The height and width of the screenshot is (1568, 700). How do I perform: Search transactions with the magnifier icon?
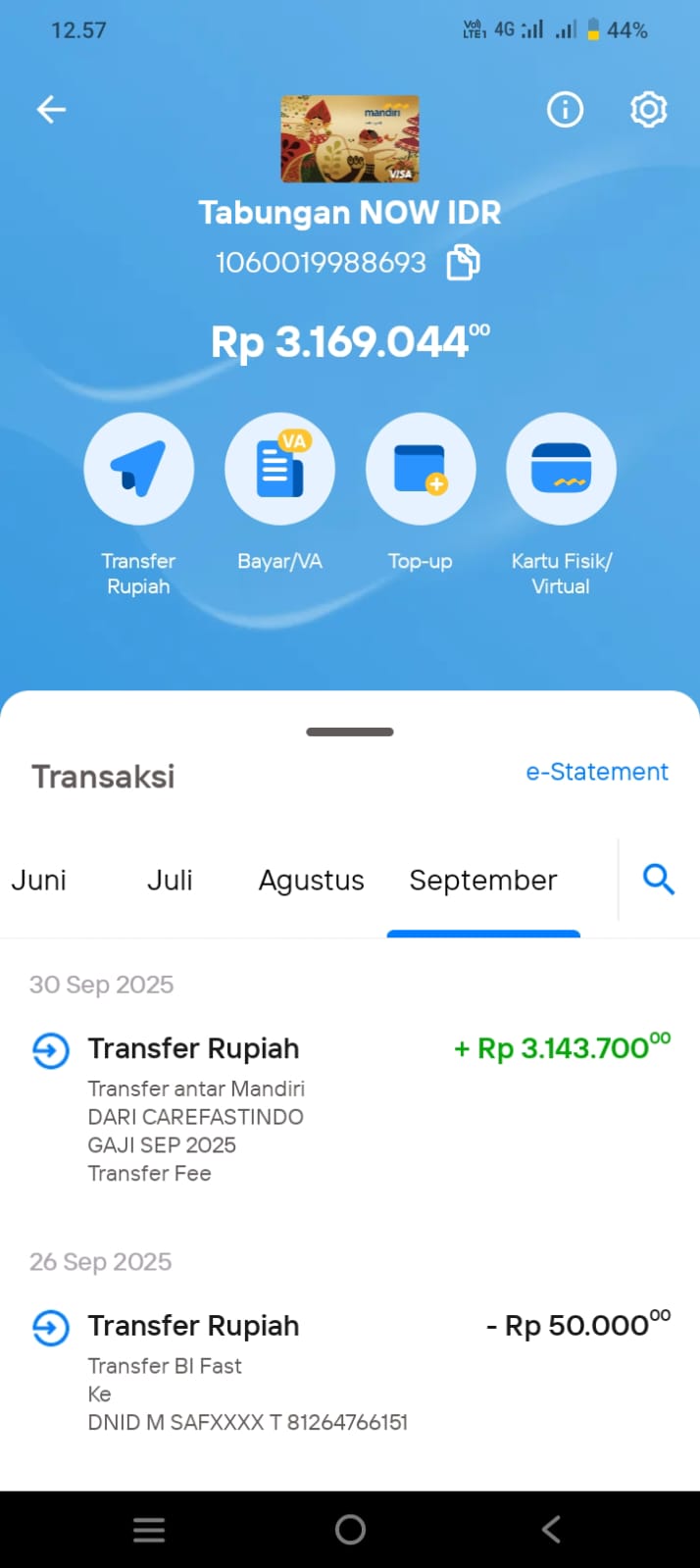(x=658, y=880)
